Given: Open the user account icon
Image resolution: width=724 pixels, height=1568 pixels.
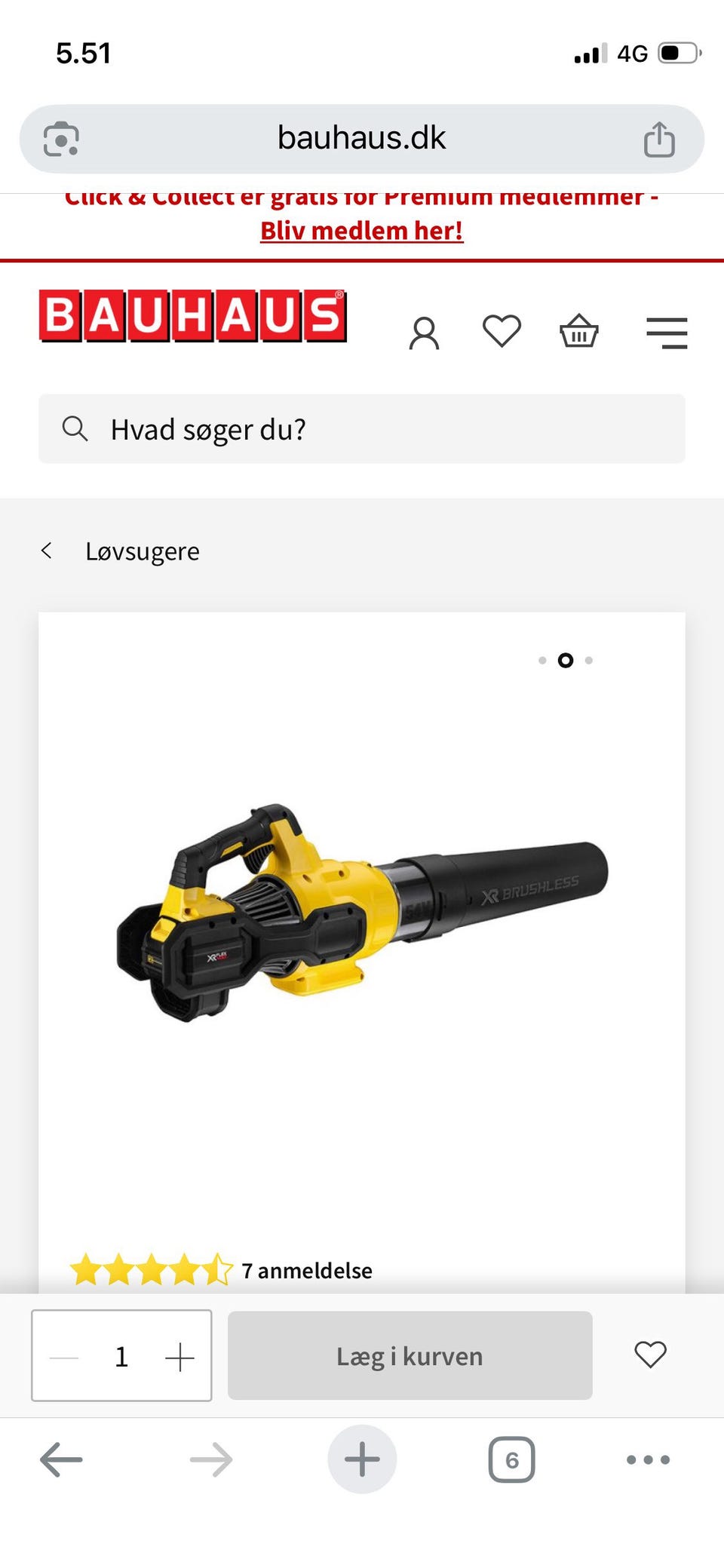Looking at the screenshot, I should point(424,333).
